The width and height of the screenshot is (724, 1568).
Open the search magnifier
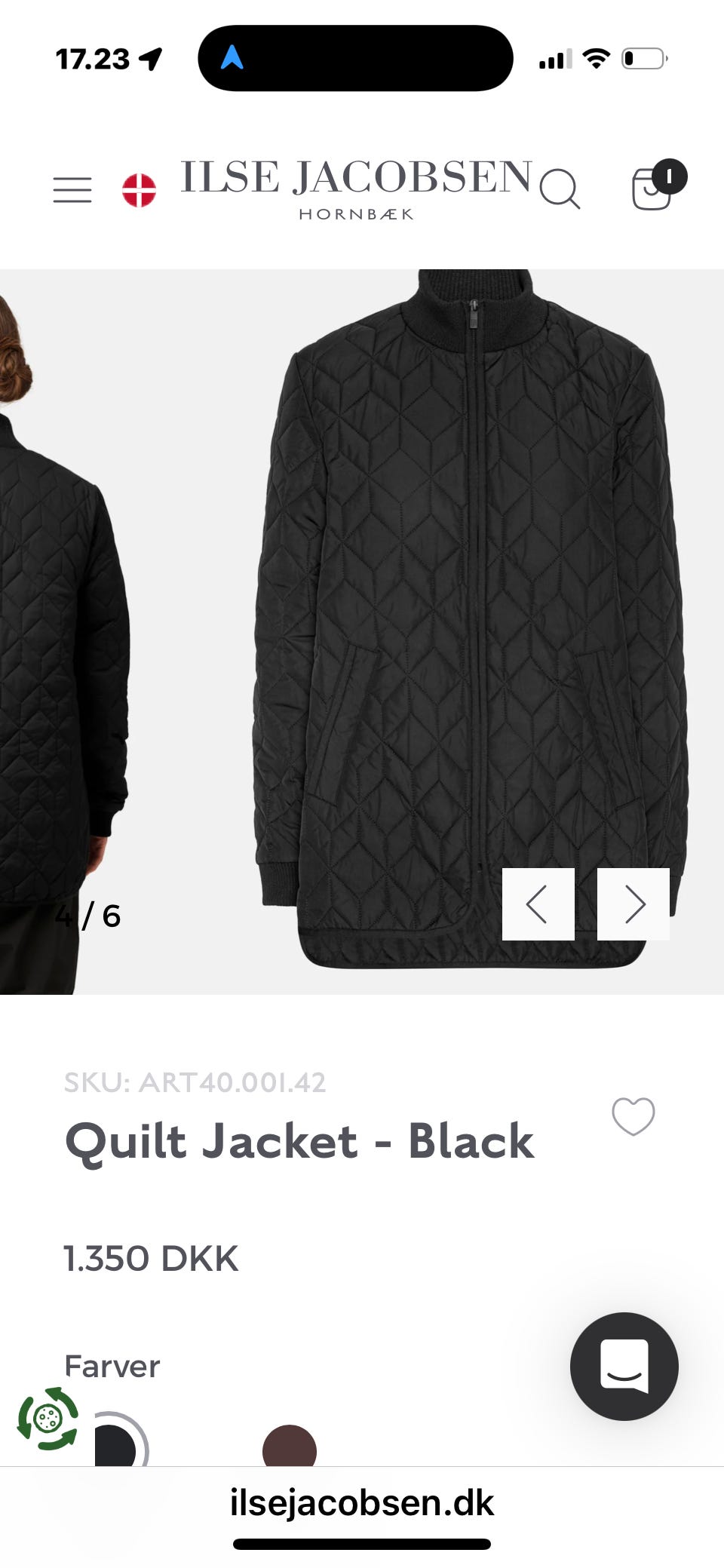click(x=560, y=189)
